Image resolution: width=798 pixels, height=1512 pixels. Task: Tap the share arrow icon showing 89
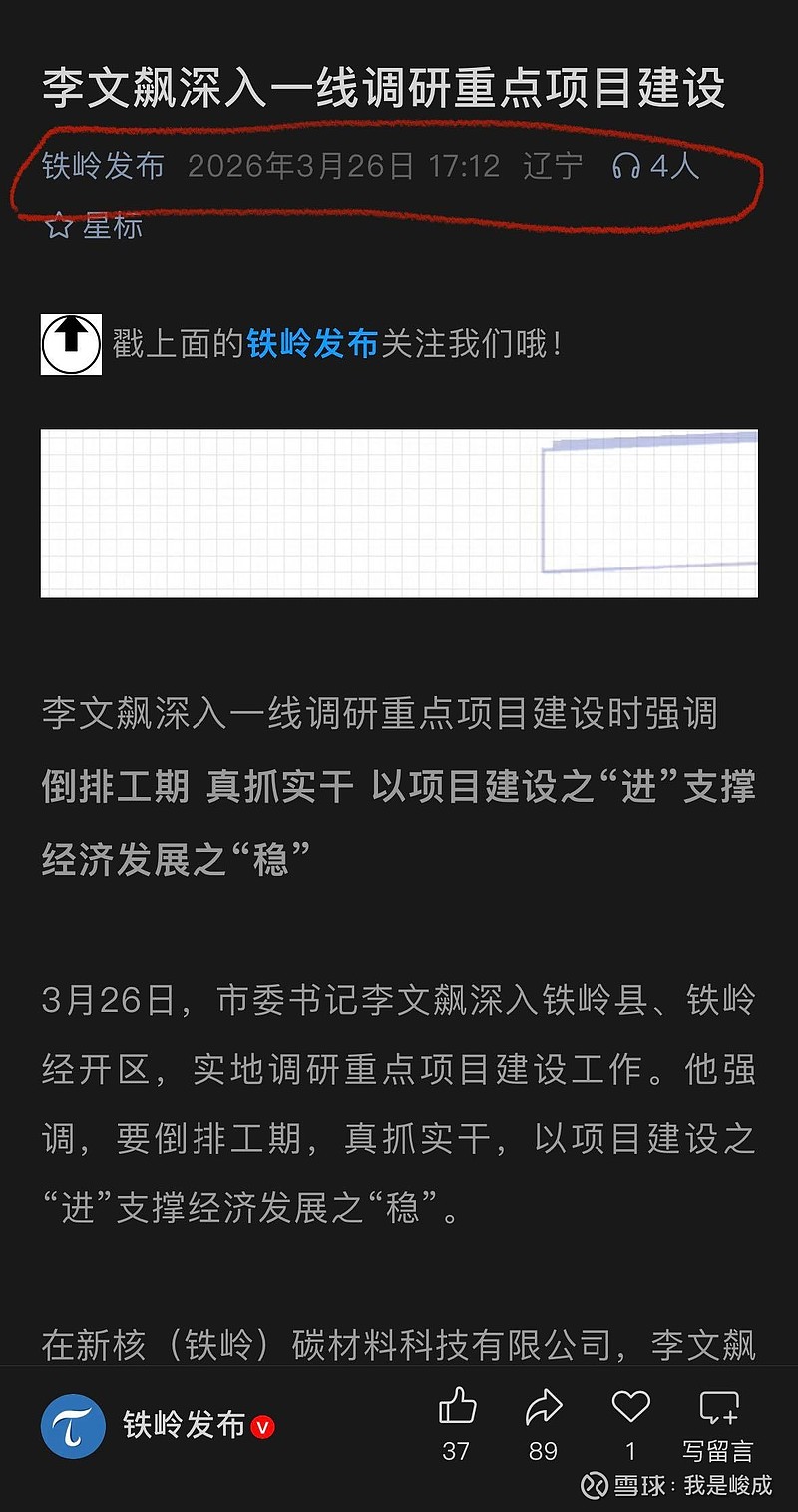[543, 1409]
